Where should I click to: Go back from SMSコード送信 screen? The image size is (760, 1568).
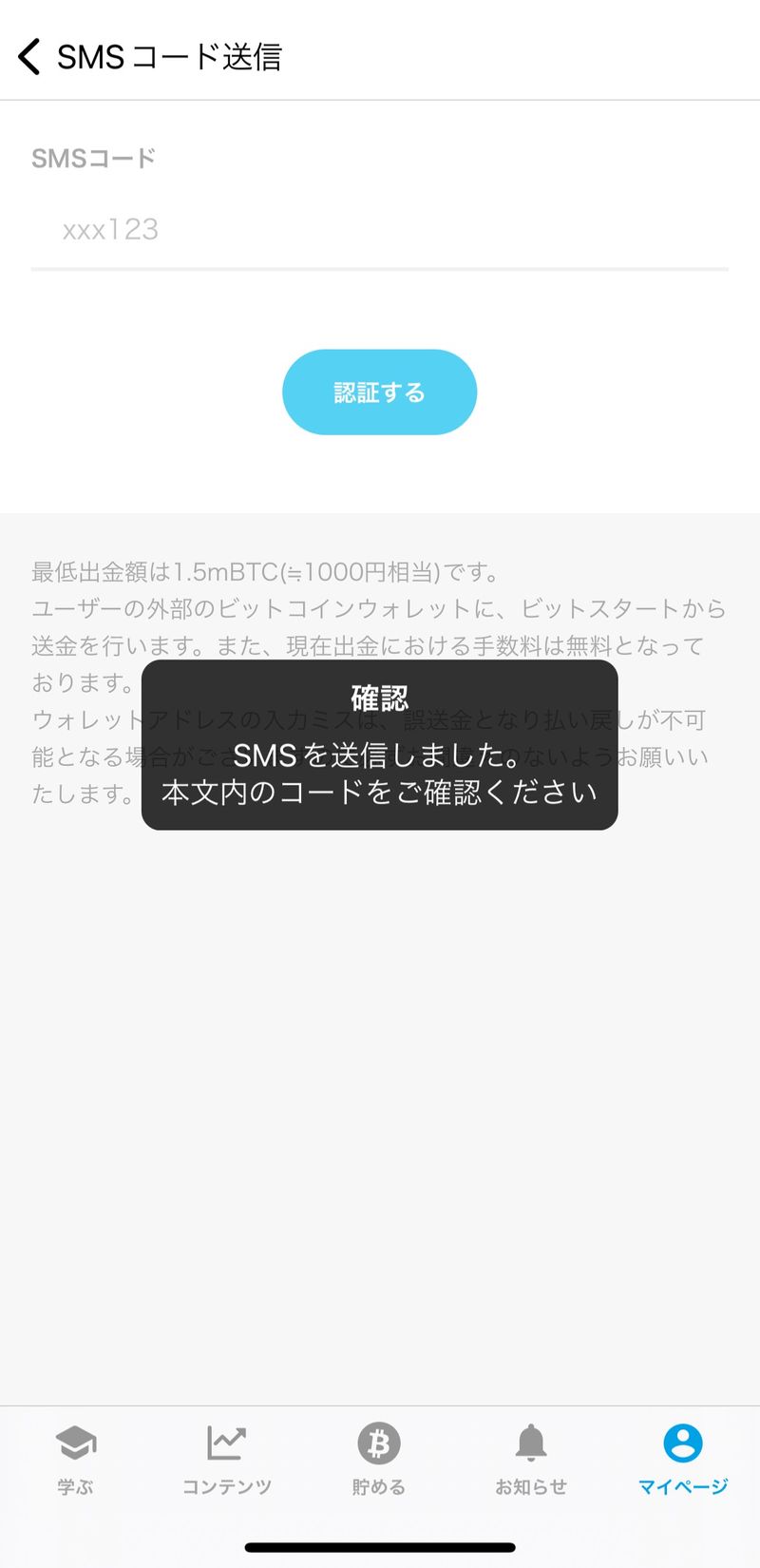(x=30, y=57)
